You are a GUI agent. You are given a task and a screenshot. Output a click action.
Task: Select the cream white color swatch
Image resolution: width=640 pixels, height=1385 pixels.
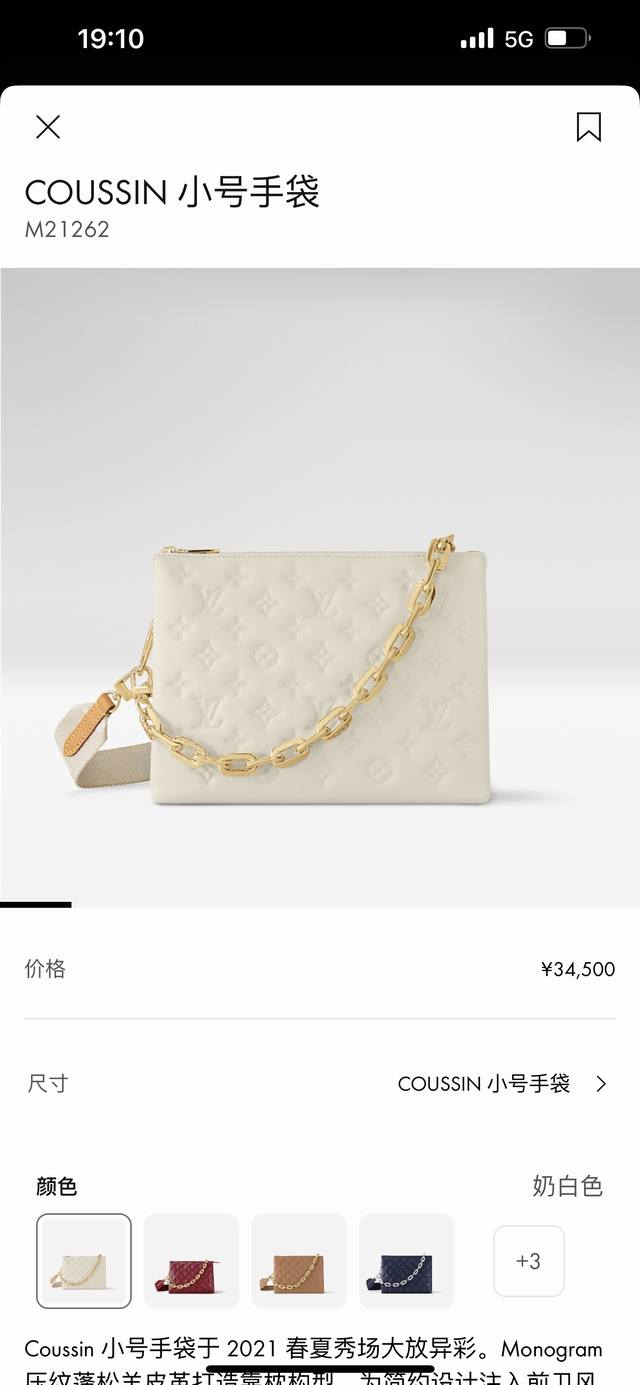(x=84, y=1261)
